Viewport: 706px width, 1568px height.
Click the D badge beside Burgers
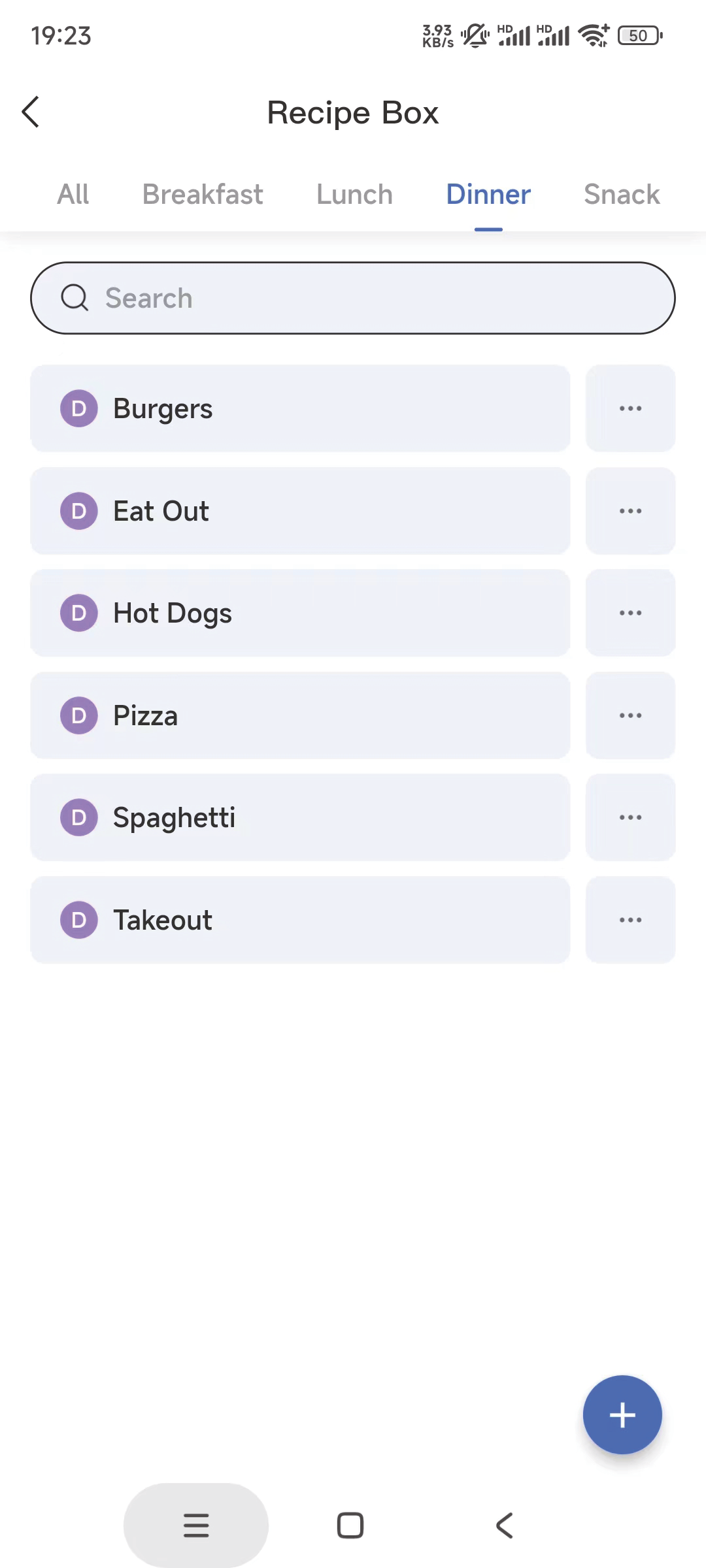(x=78, y=408)
